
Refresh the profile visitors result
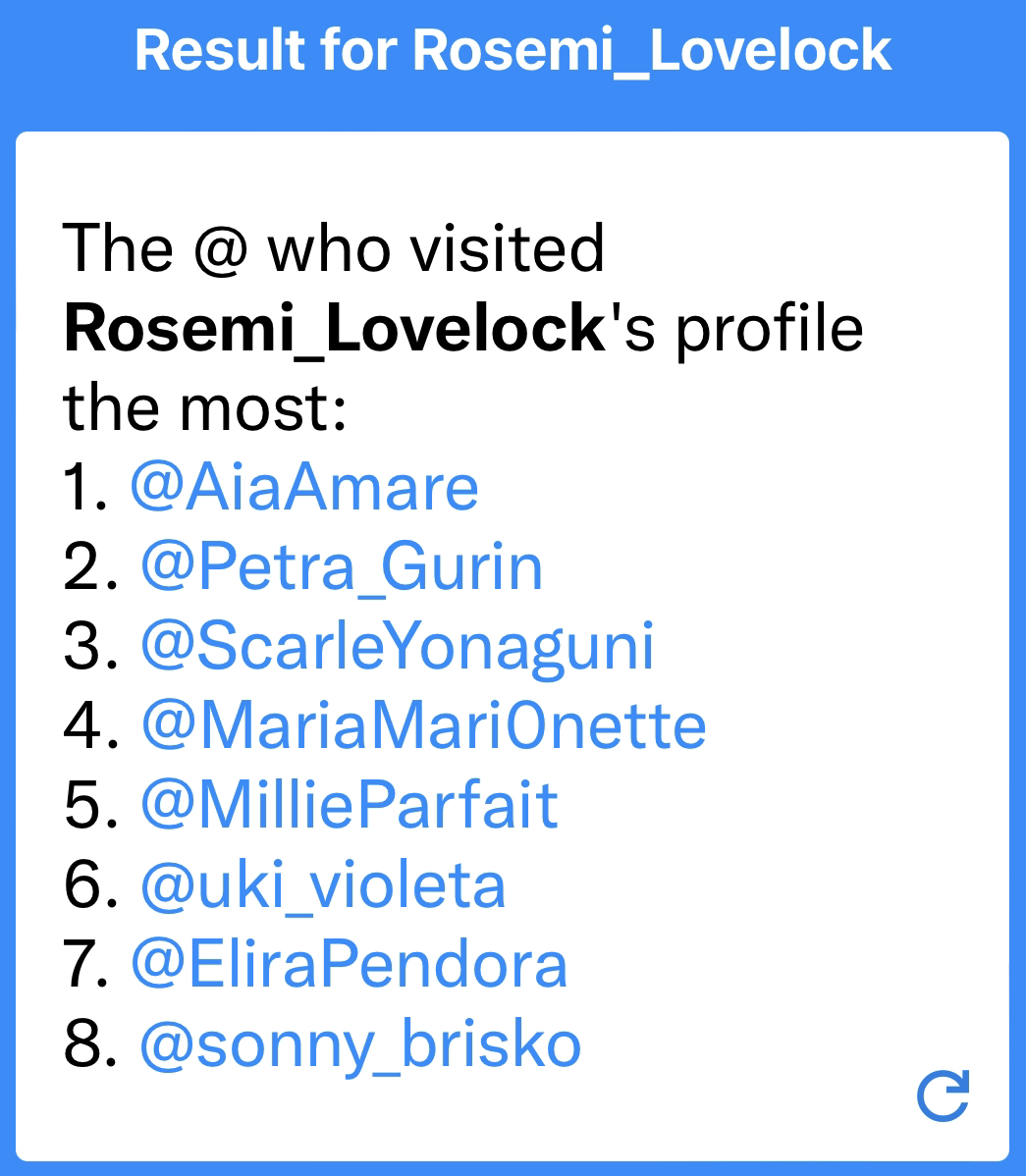[943, 1096]
